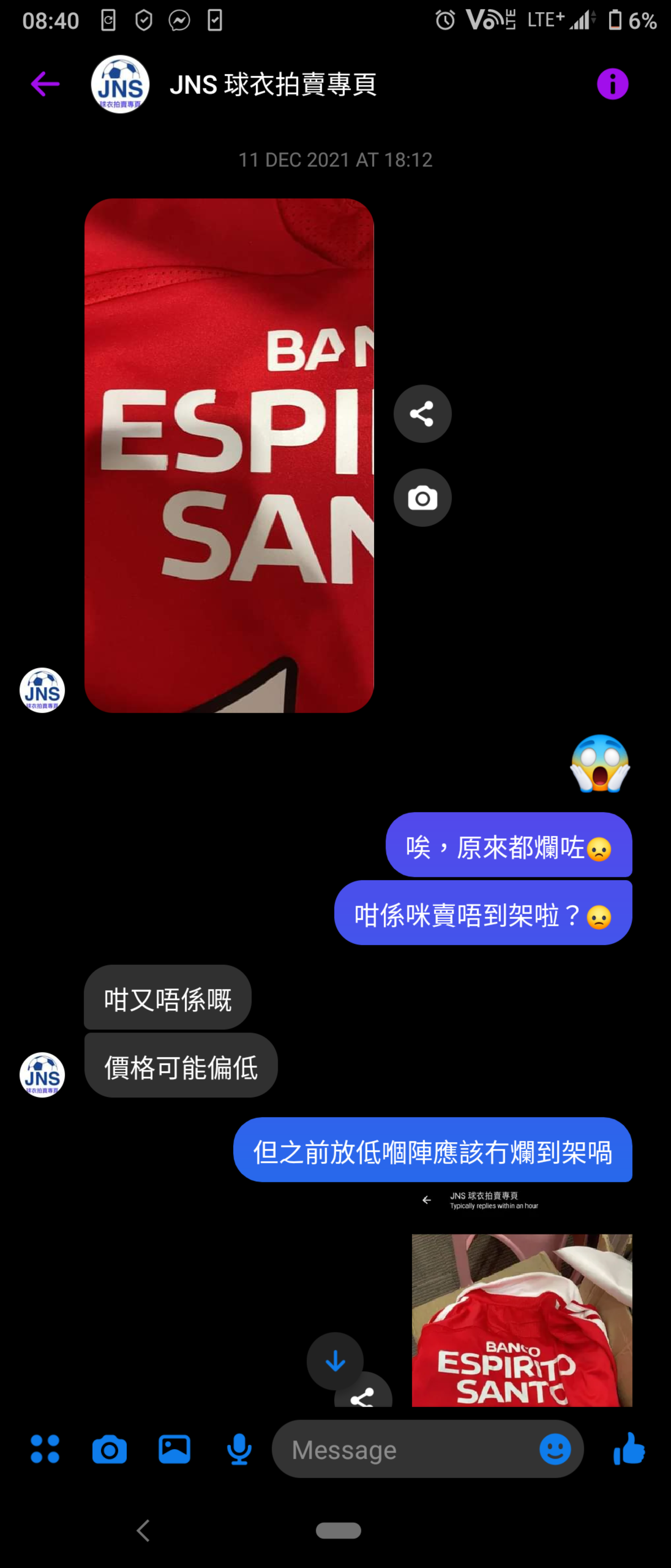This screenshot has width=671, height=1568.
Task: Record a voice message with microphone
Action: [239, 1449]
